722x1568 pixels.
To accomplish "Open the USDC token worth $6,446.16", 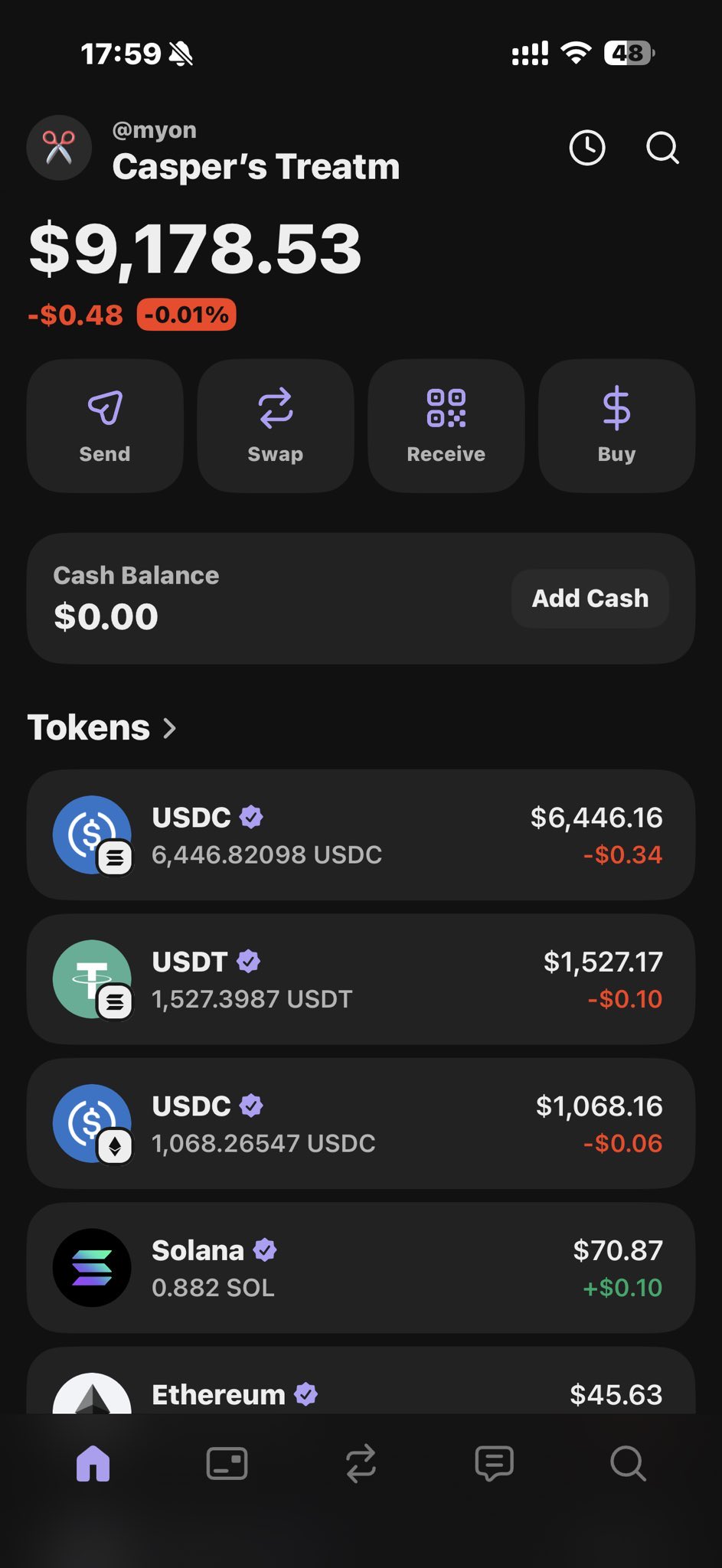I will (361, 835).
